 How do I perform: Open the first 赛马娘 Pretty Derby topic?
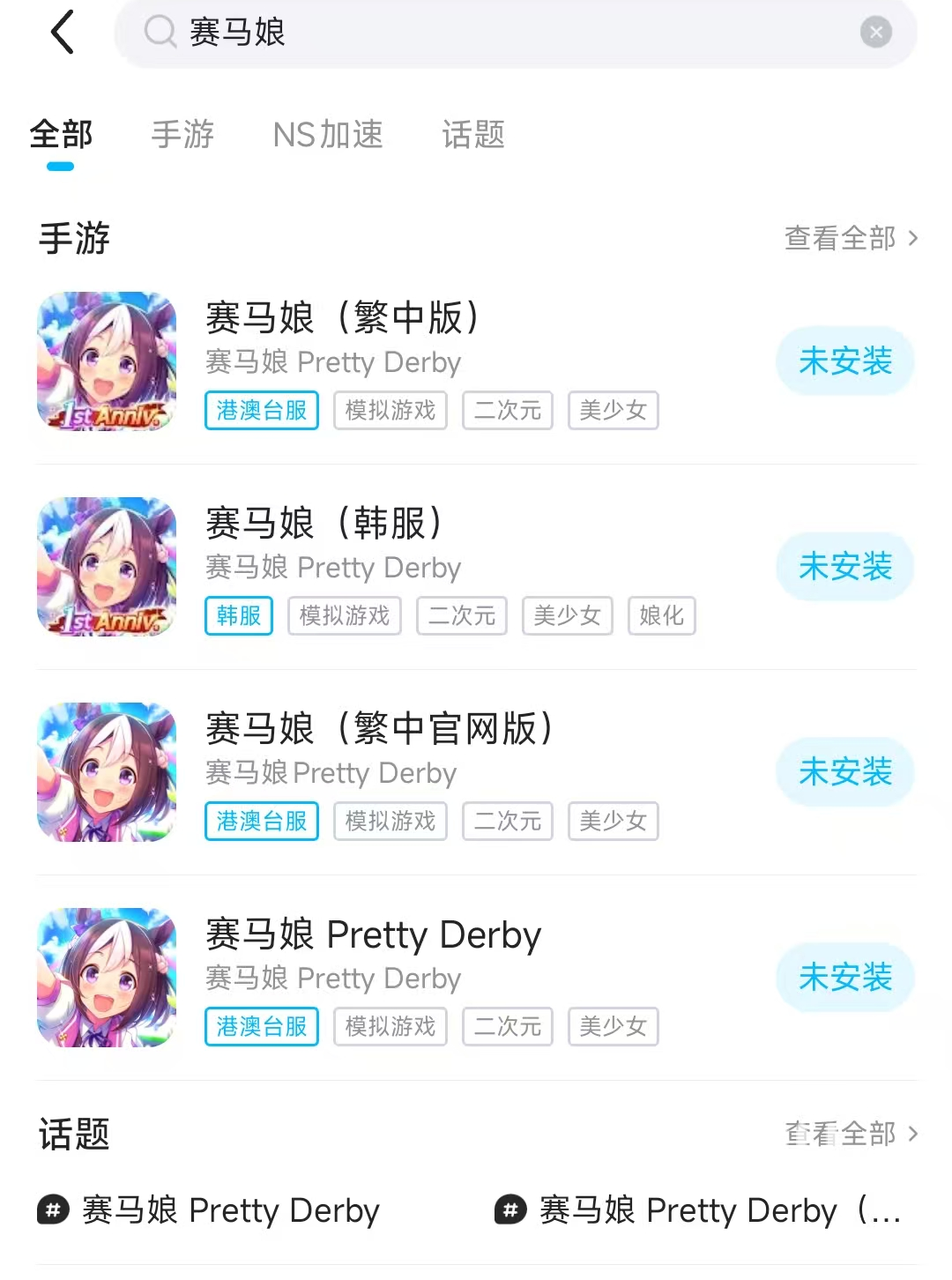(210, 1210)
